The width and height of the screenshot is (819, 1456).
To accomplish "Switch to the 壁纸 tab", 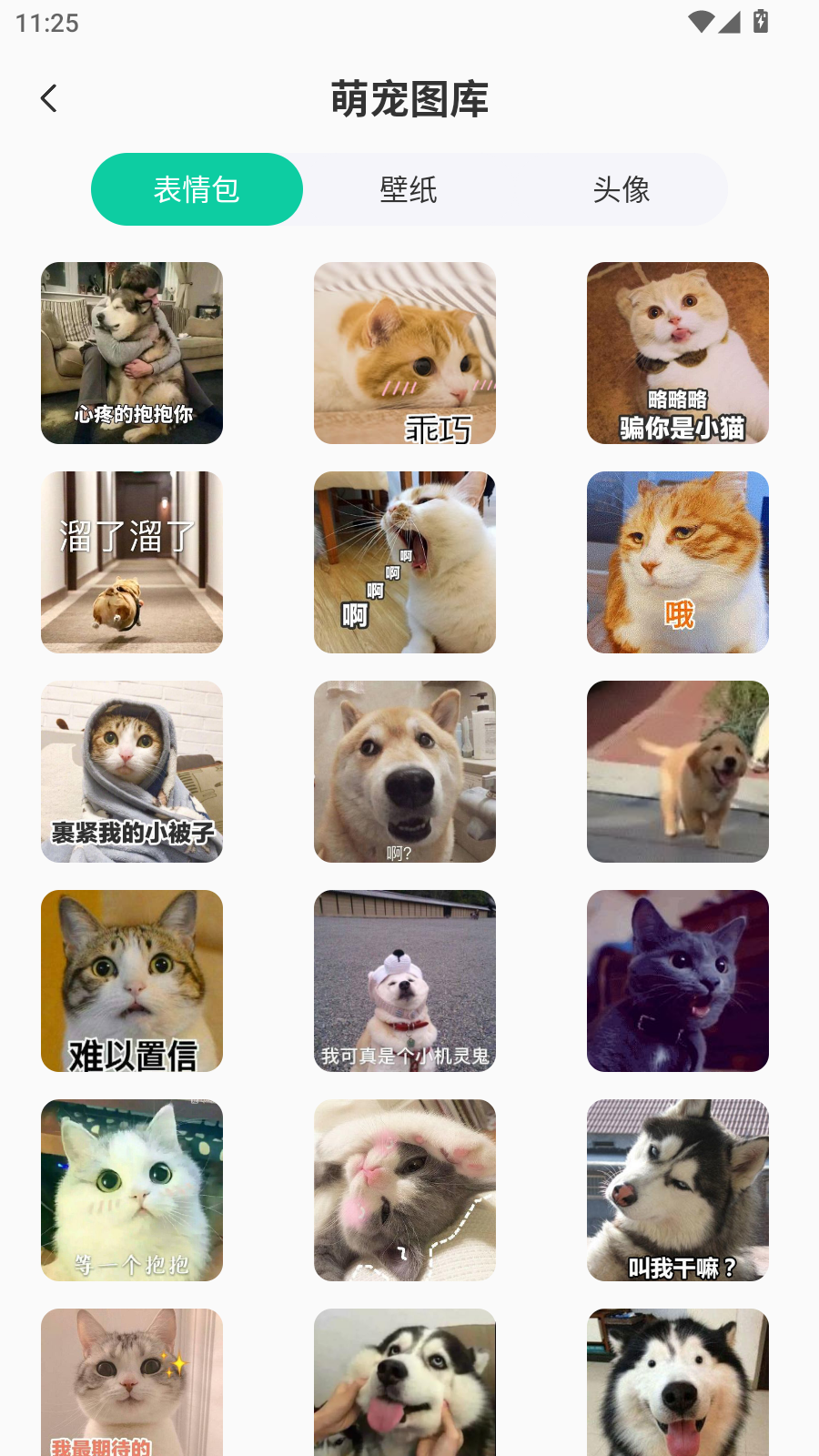I will (x=409, y=189).
